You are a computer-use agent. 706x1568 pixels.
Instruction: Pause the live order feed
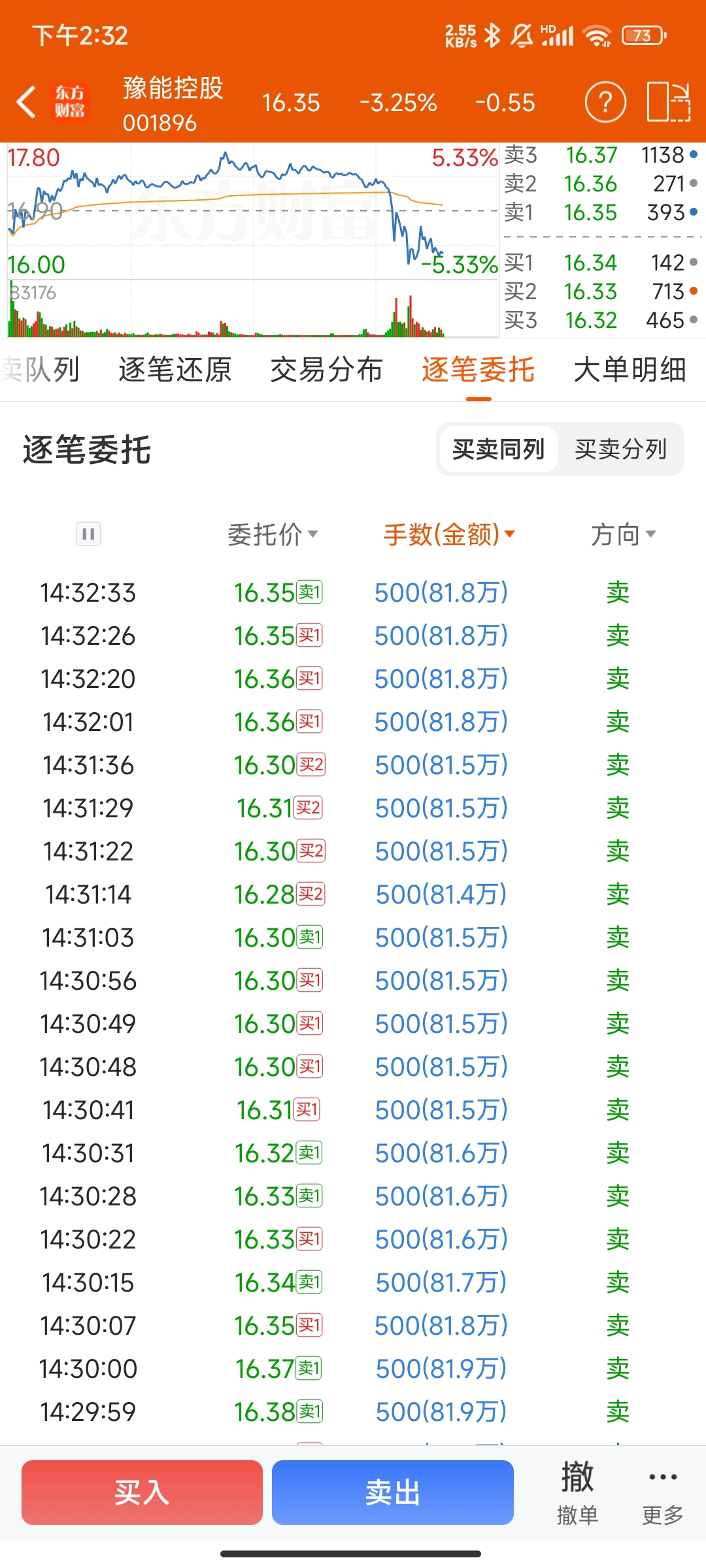[x=88, y=534]
